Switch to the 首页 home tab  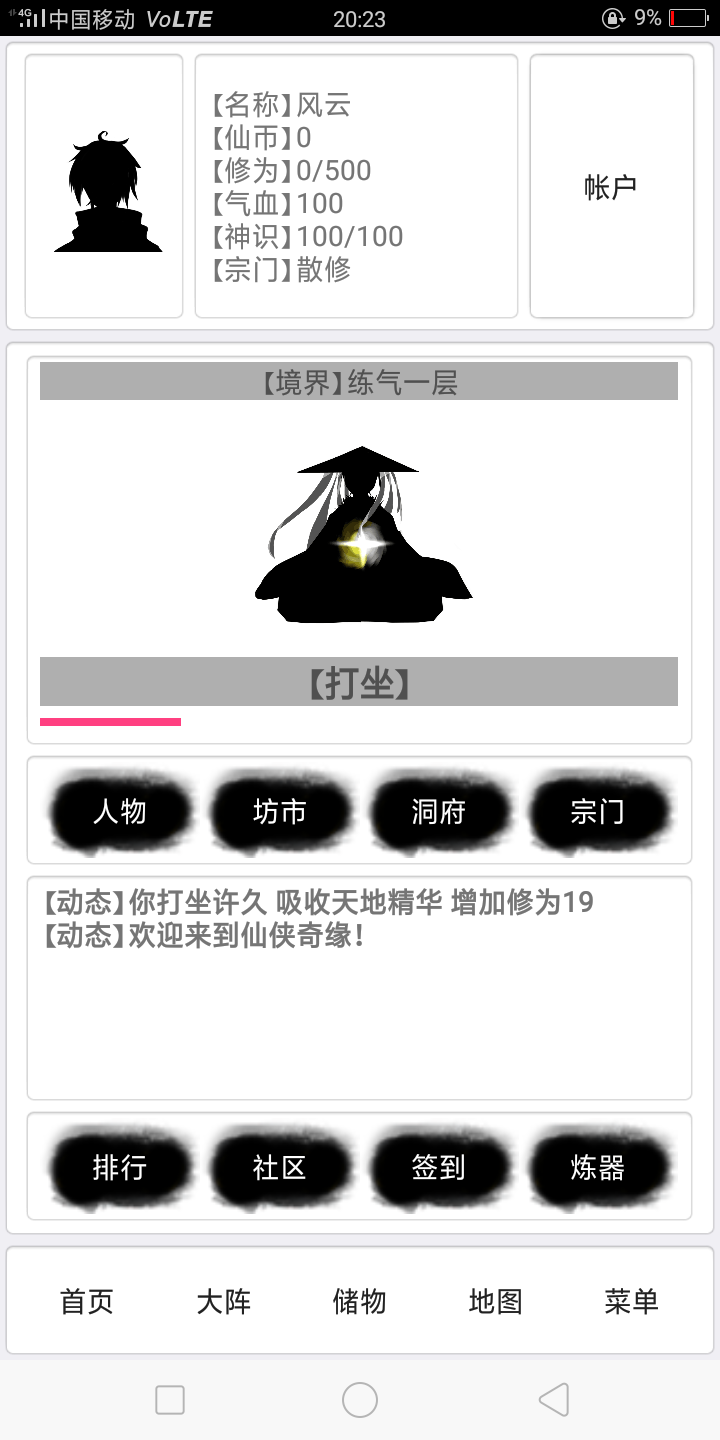(87, 1300)
